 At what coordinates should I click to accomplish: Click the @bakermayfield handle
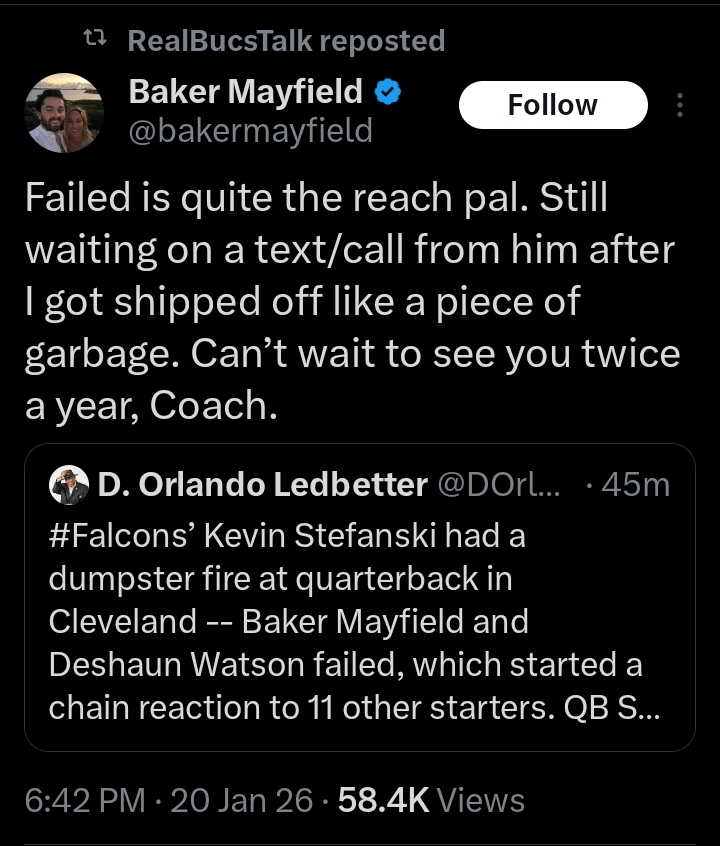point(249,130)
